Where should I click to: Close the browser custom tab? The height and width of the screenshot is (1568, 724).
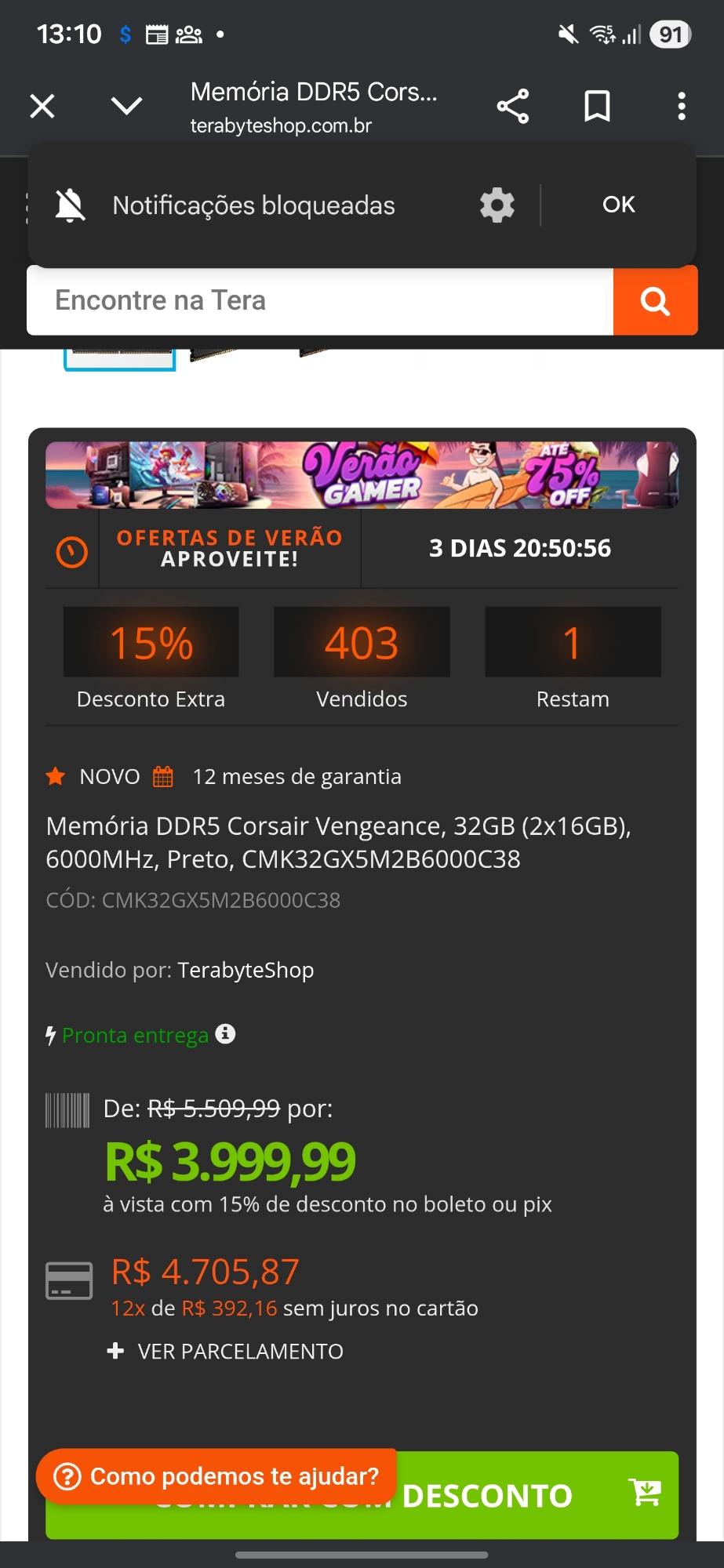pyautogui.click(x=42, y=106)
